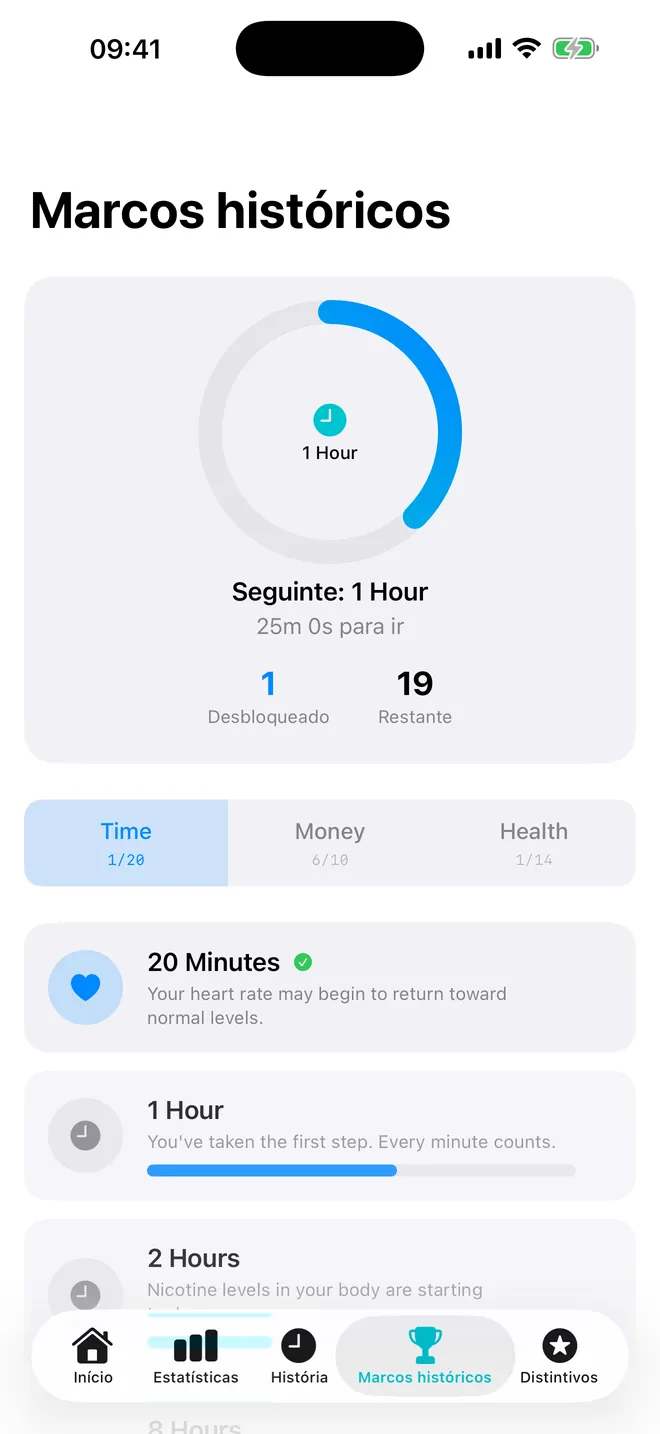Switch to the História tab

(299, 1357)
